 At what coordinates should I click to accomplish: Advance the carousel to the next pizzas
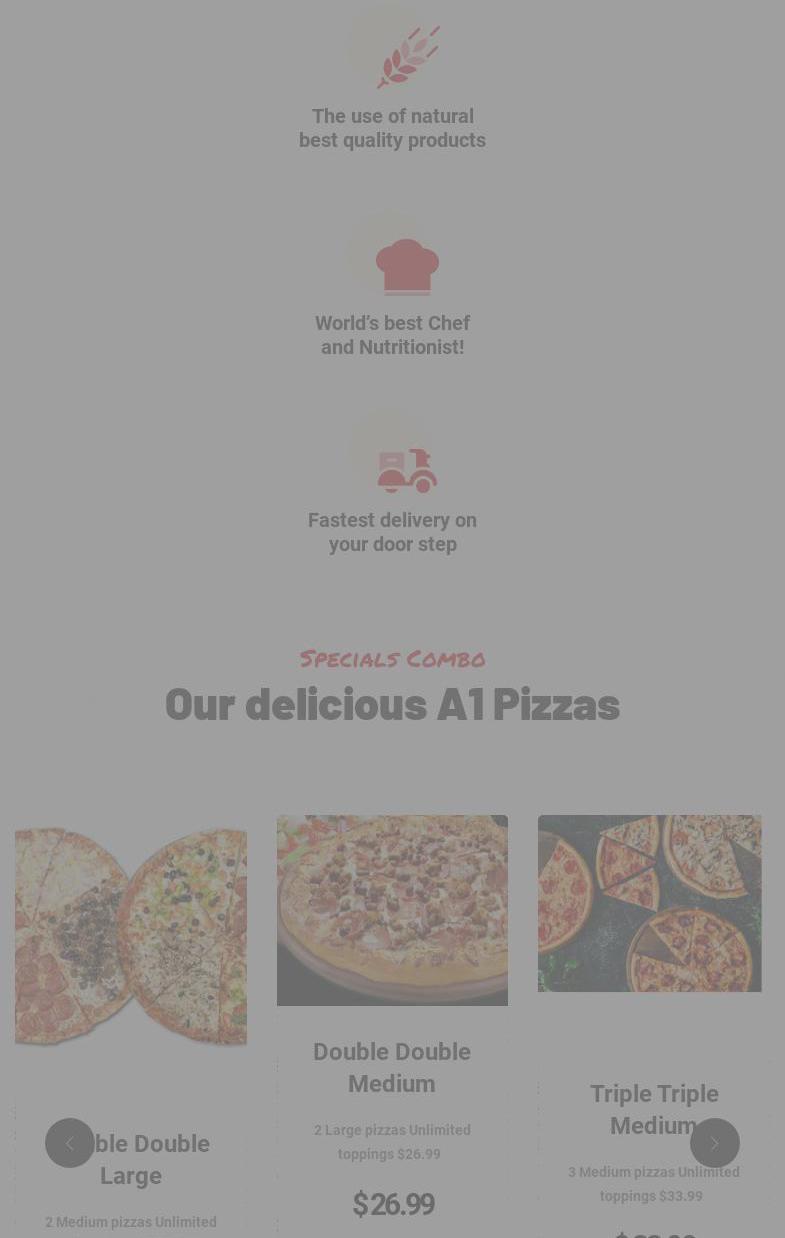(714, 1143)
